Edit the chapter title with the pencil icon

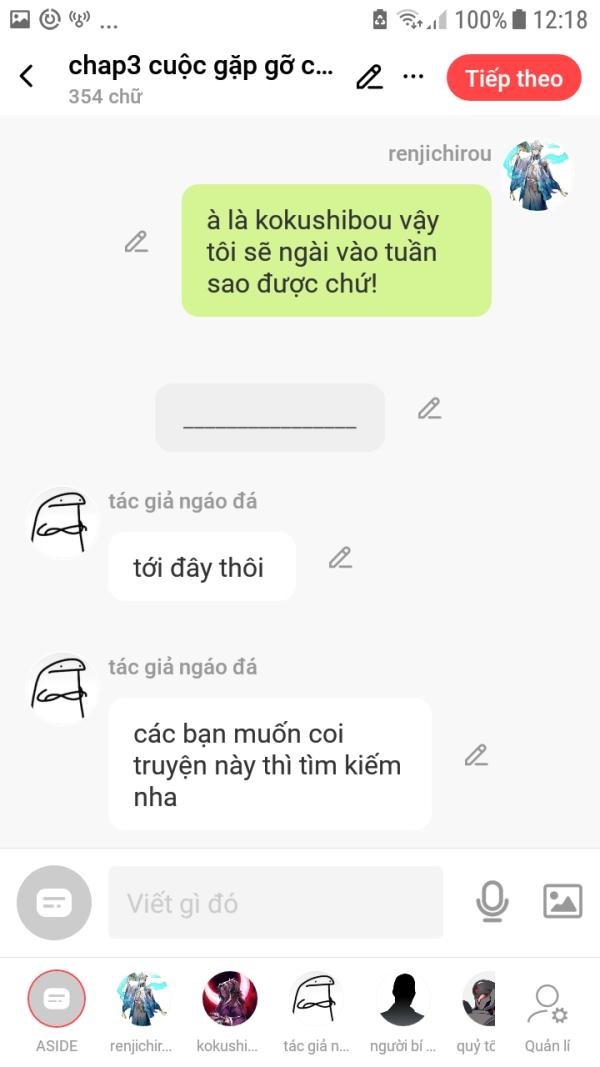(369, 76)
